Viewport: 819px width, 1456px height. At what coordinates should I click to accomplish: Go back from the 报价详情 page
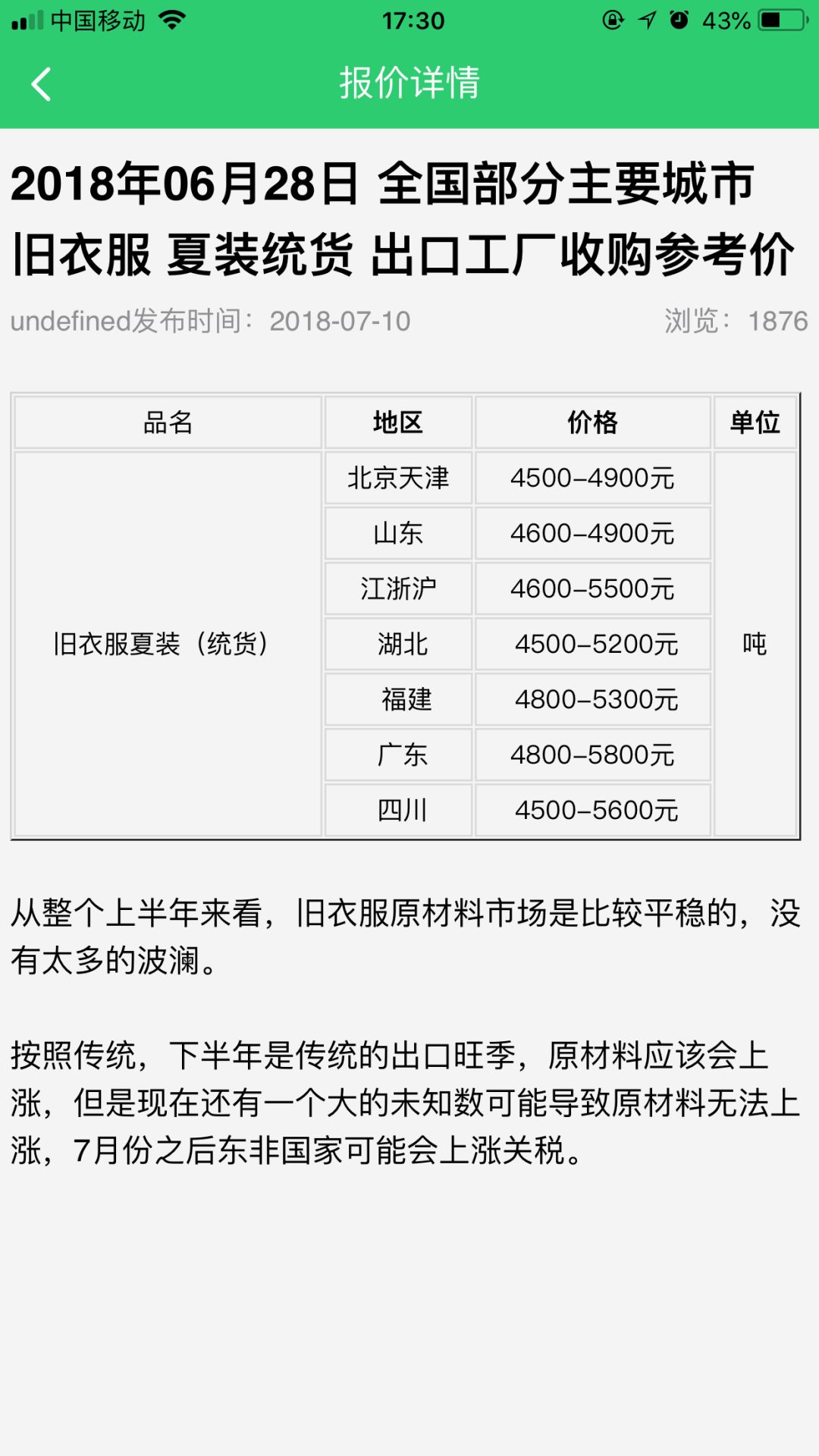pyautogui.click(x=41, y=84)
